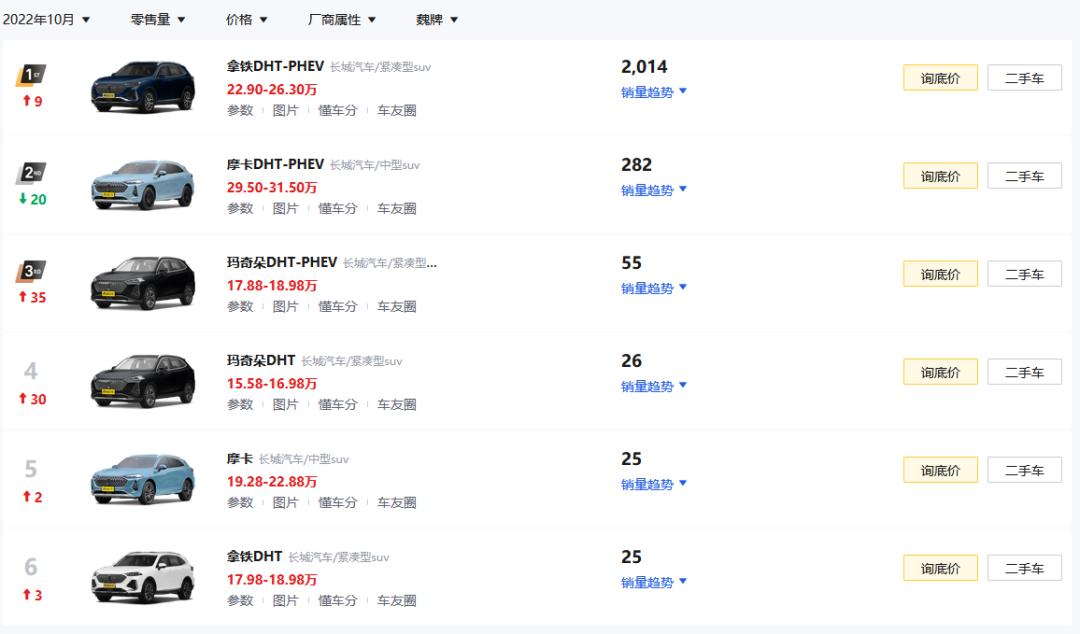Image resolution: width=1080 pixels, height=634 pixels.
Task: Tap 询底价 for 拿铁DHT-PHEV
Action: pos(940,78)
